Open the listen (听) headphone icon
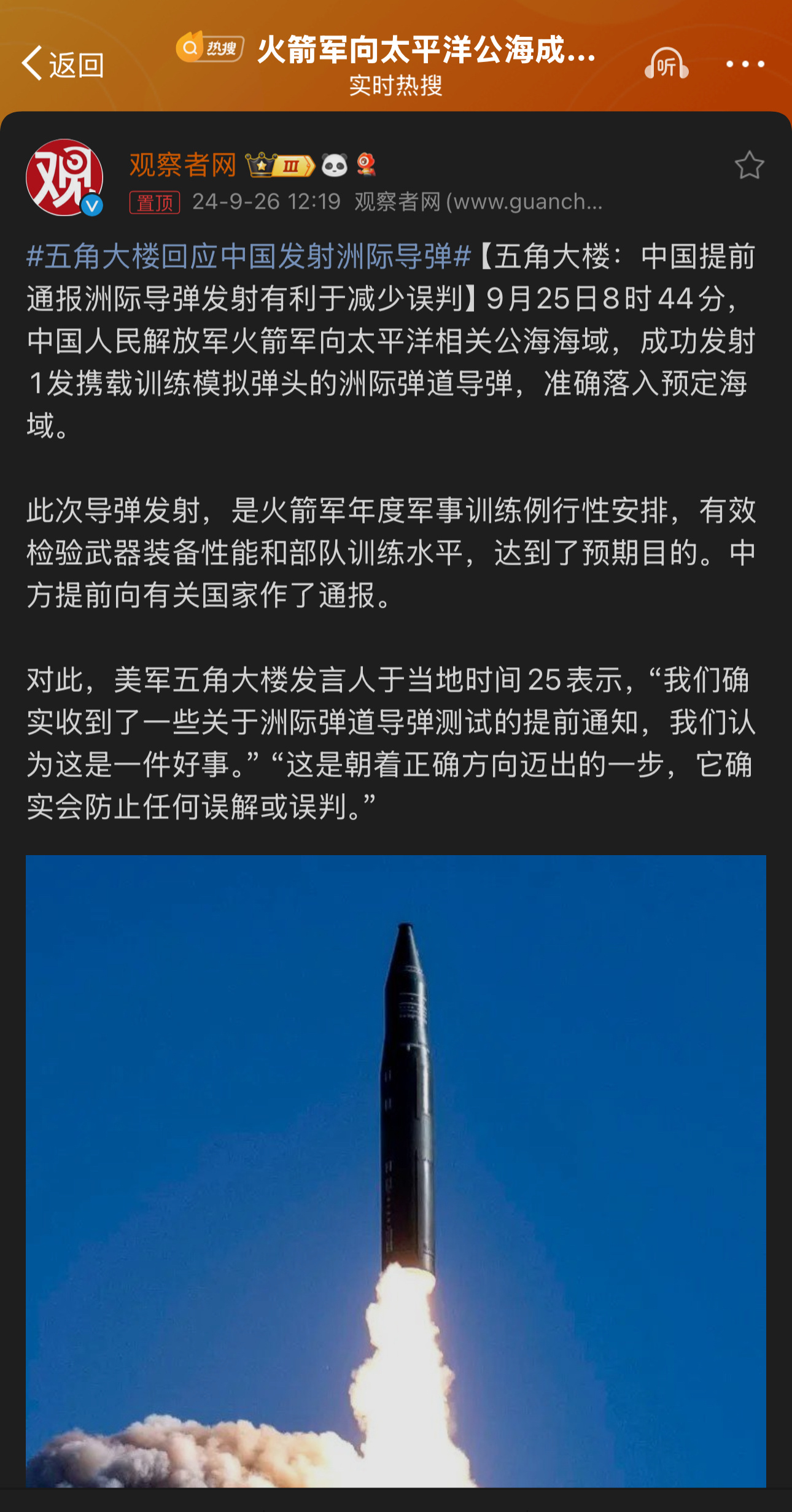792x1512 pixels. (x=666, y=64)
